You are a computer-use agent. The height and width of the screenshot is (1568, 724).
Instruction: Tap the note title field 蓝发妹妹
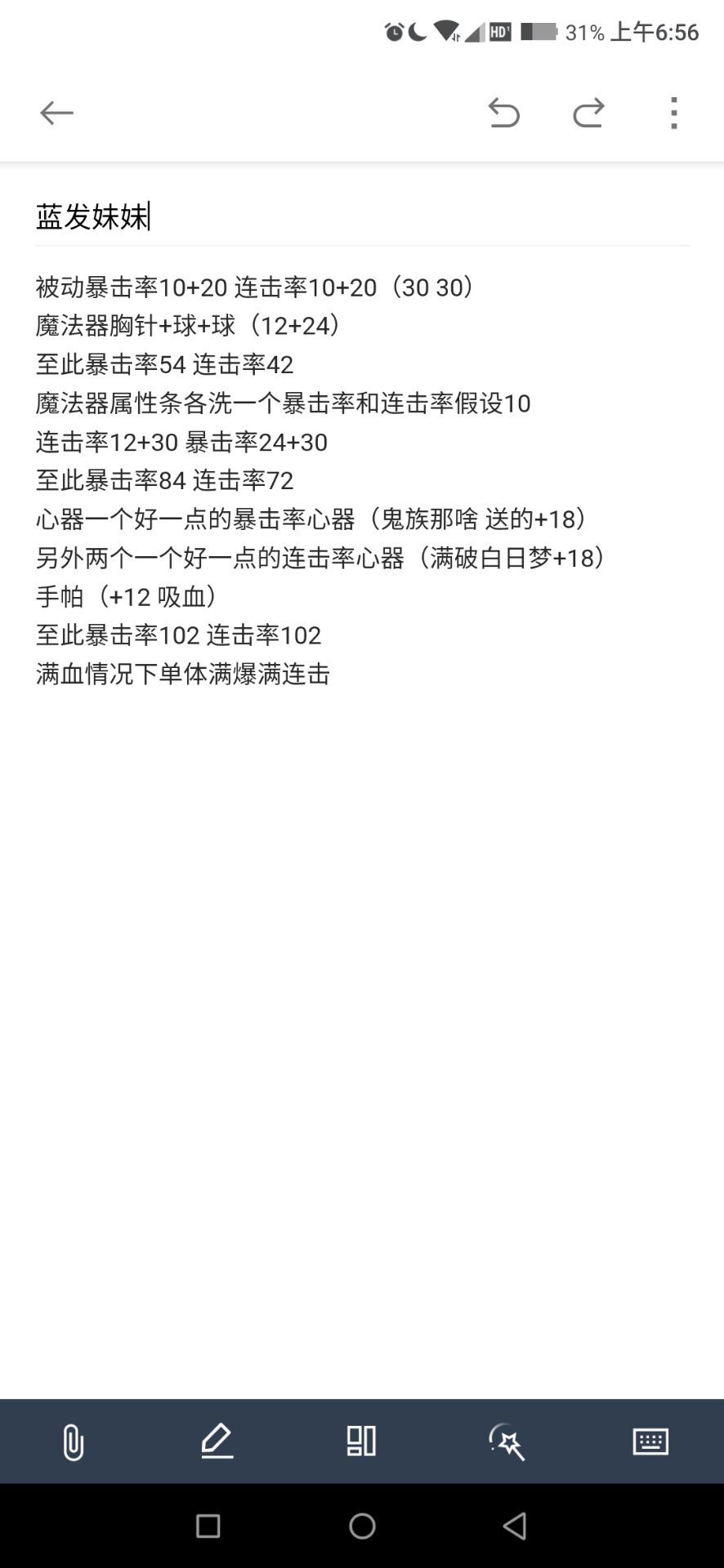tap(362, 217)
